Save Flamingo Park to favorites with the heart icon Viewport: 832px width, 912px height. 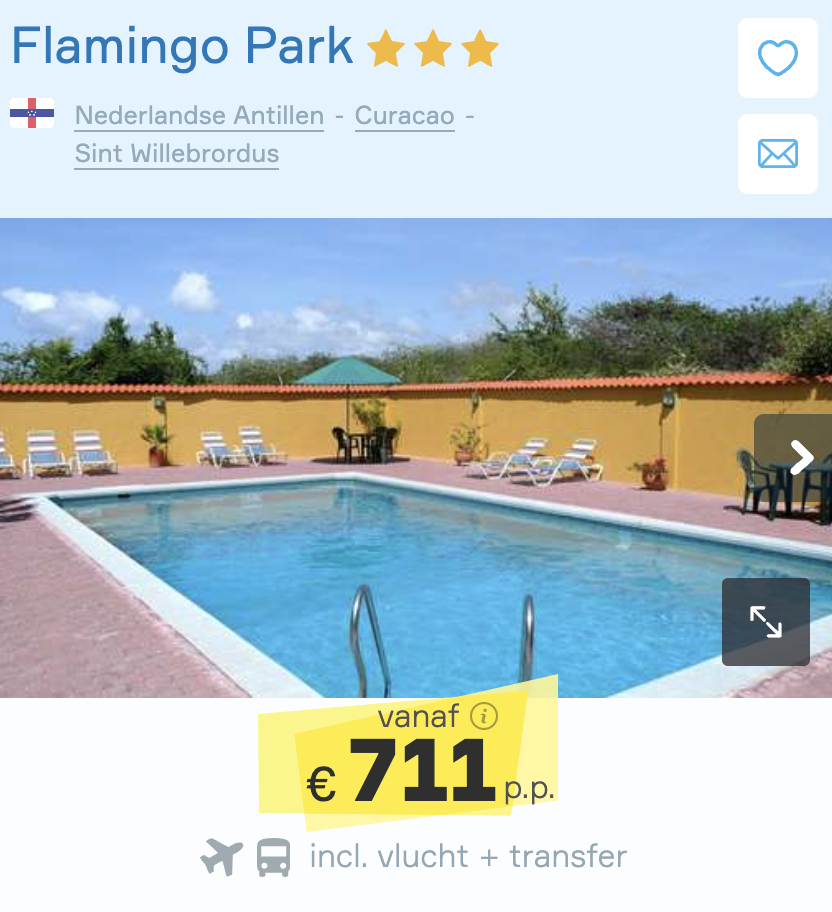777,58
